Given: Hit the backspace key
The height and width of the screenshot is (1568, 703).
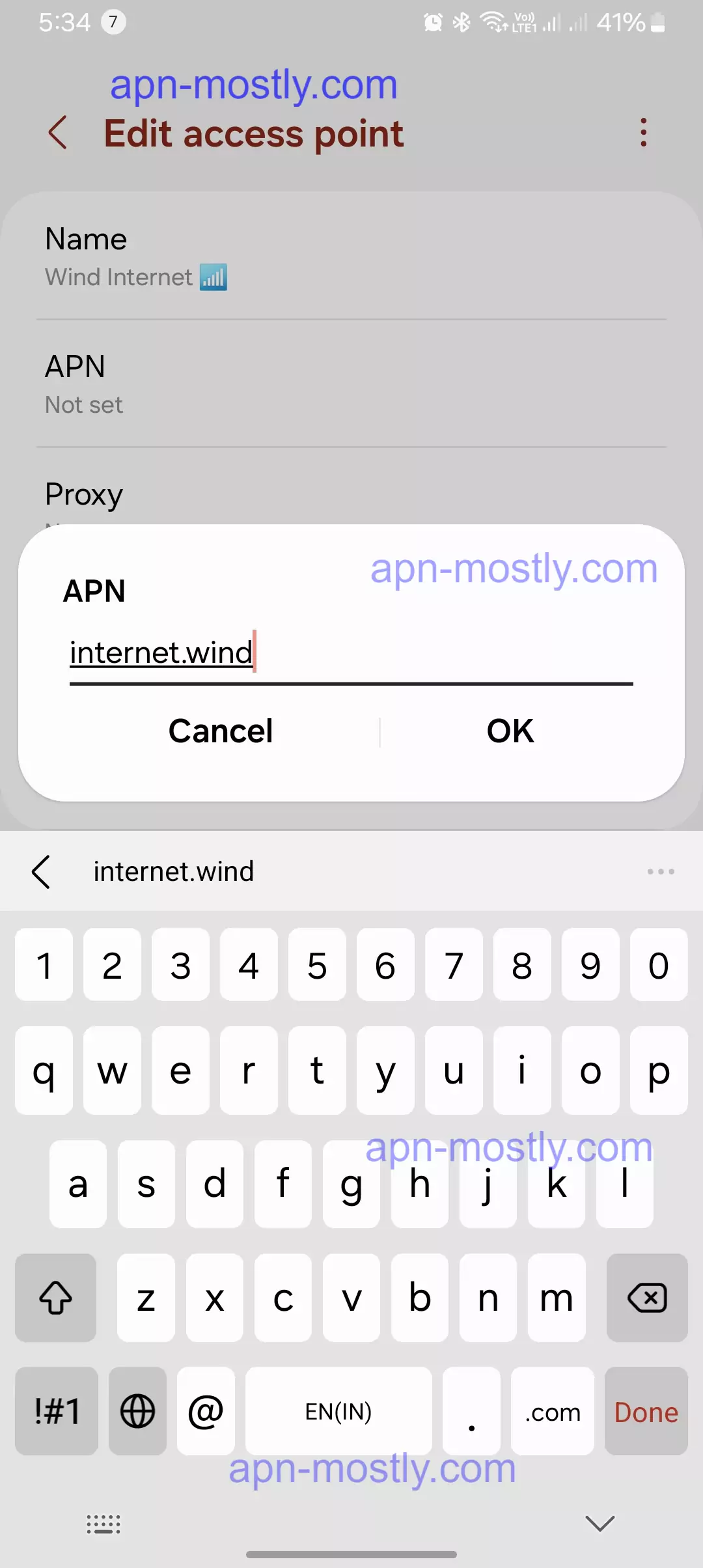Looking at the screenshot, I should click(x=646, y=1298).
